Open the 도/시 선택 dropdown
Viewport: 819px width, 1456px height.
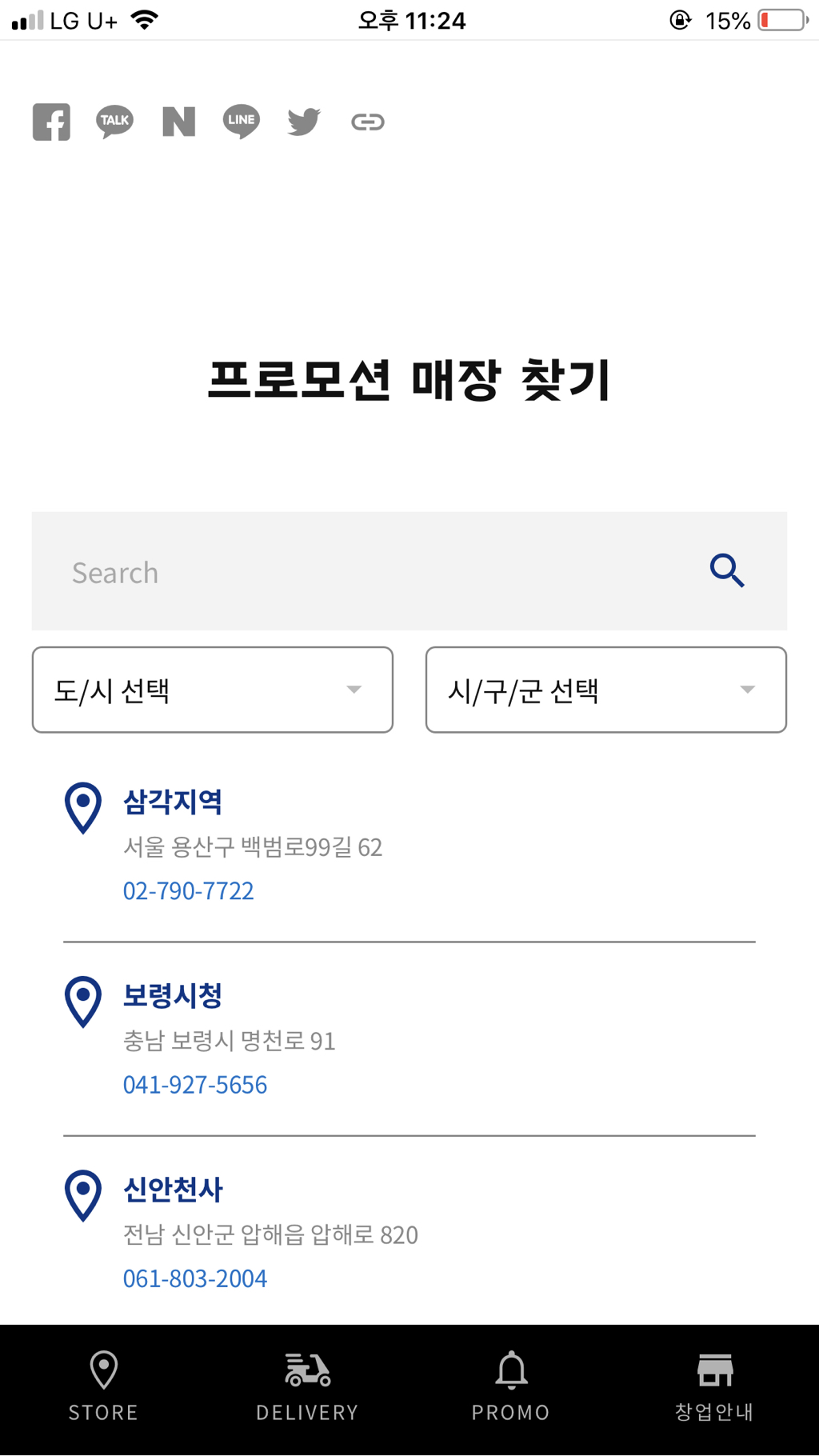point(213,690)
